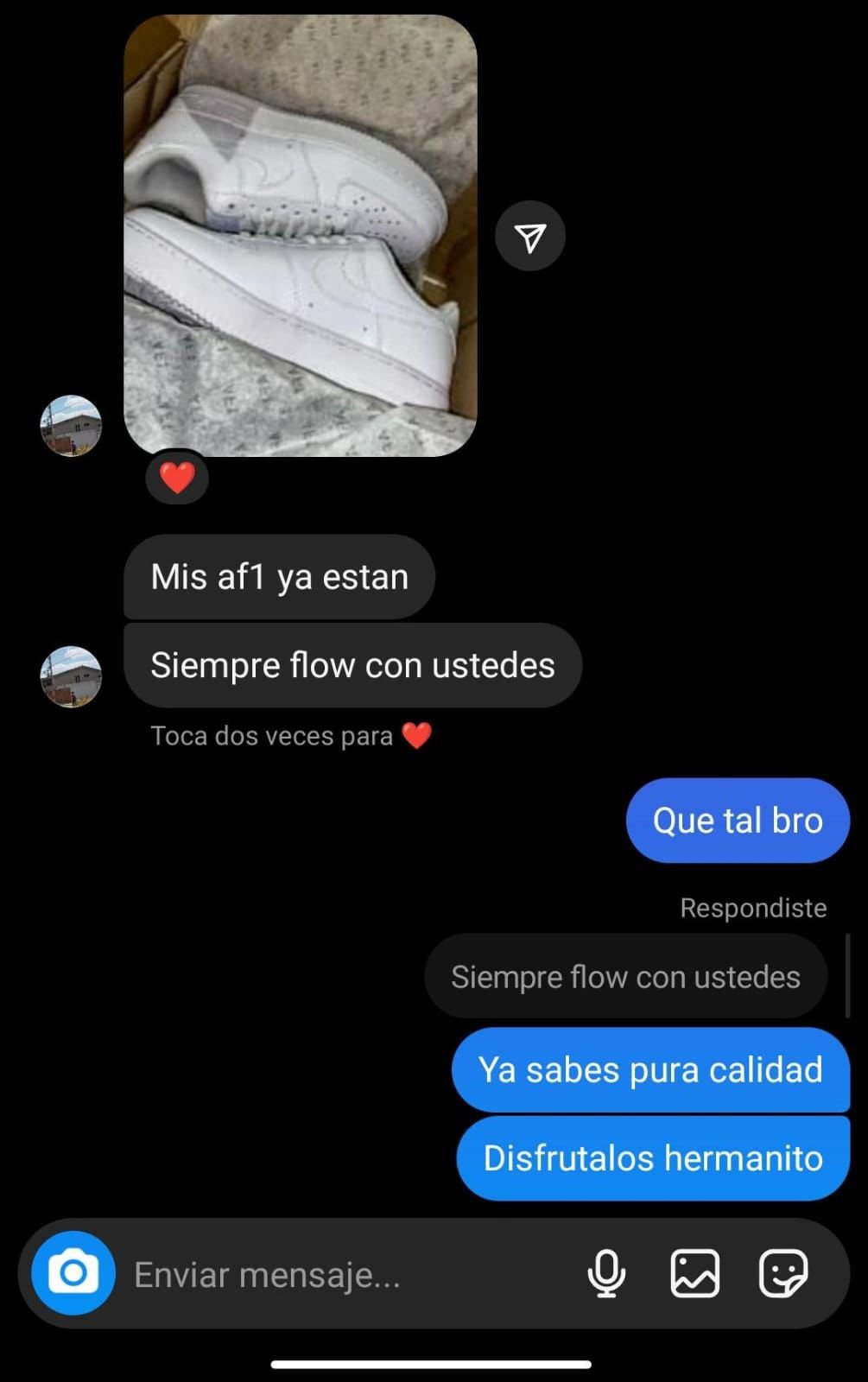Open the sticker picker
Screen dimensions: 868x1382
(782, 1273)
